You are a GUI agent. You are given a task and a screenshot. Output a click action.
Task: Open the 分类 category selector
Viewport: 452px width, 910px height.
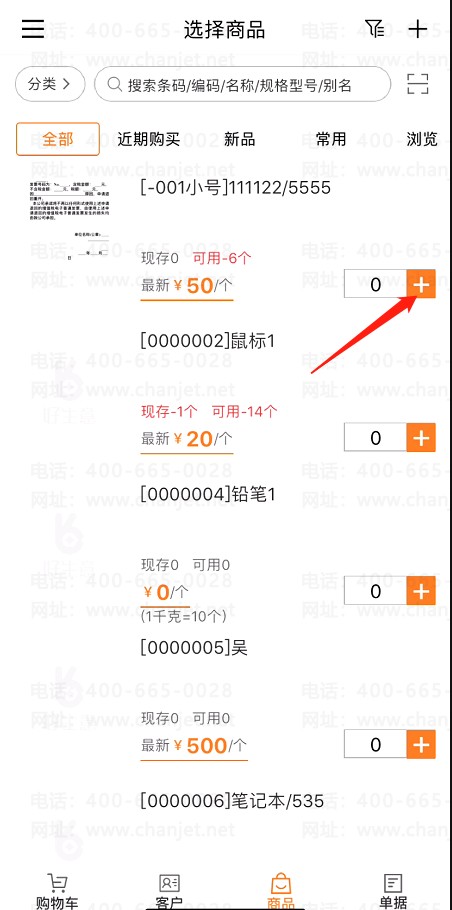click(50, 84)
